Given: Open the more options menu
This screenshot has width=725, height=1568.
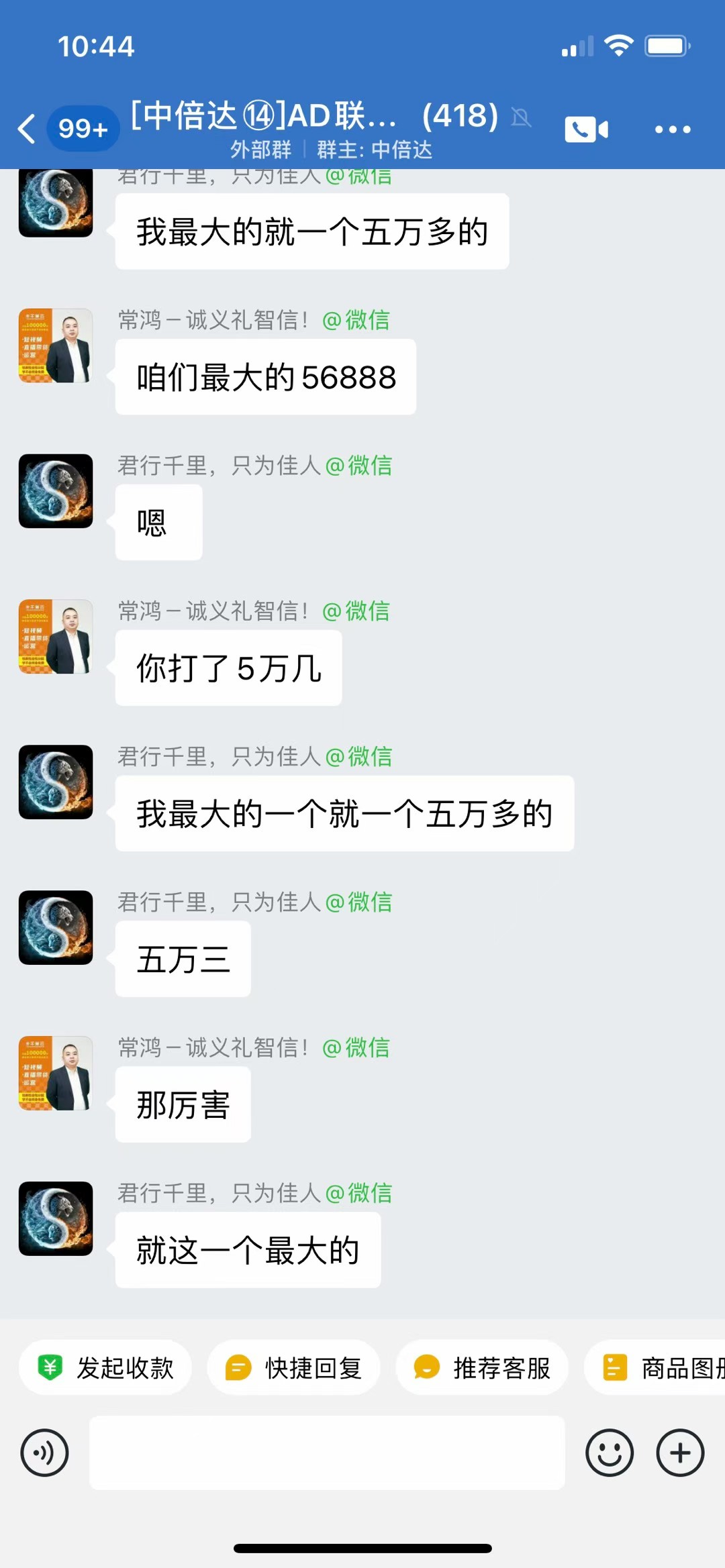Looking at the screenshot, I should tap(671, 129).
